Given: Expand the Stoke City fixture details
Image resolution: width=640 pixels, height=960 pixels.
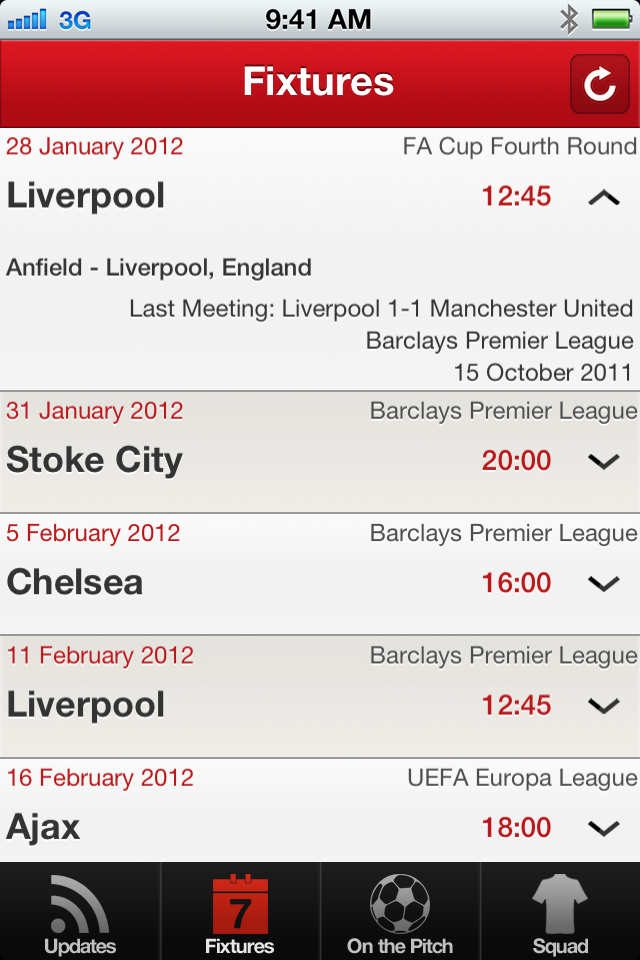Looking at the screenshot, I should point(604,461).
